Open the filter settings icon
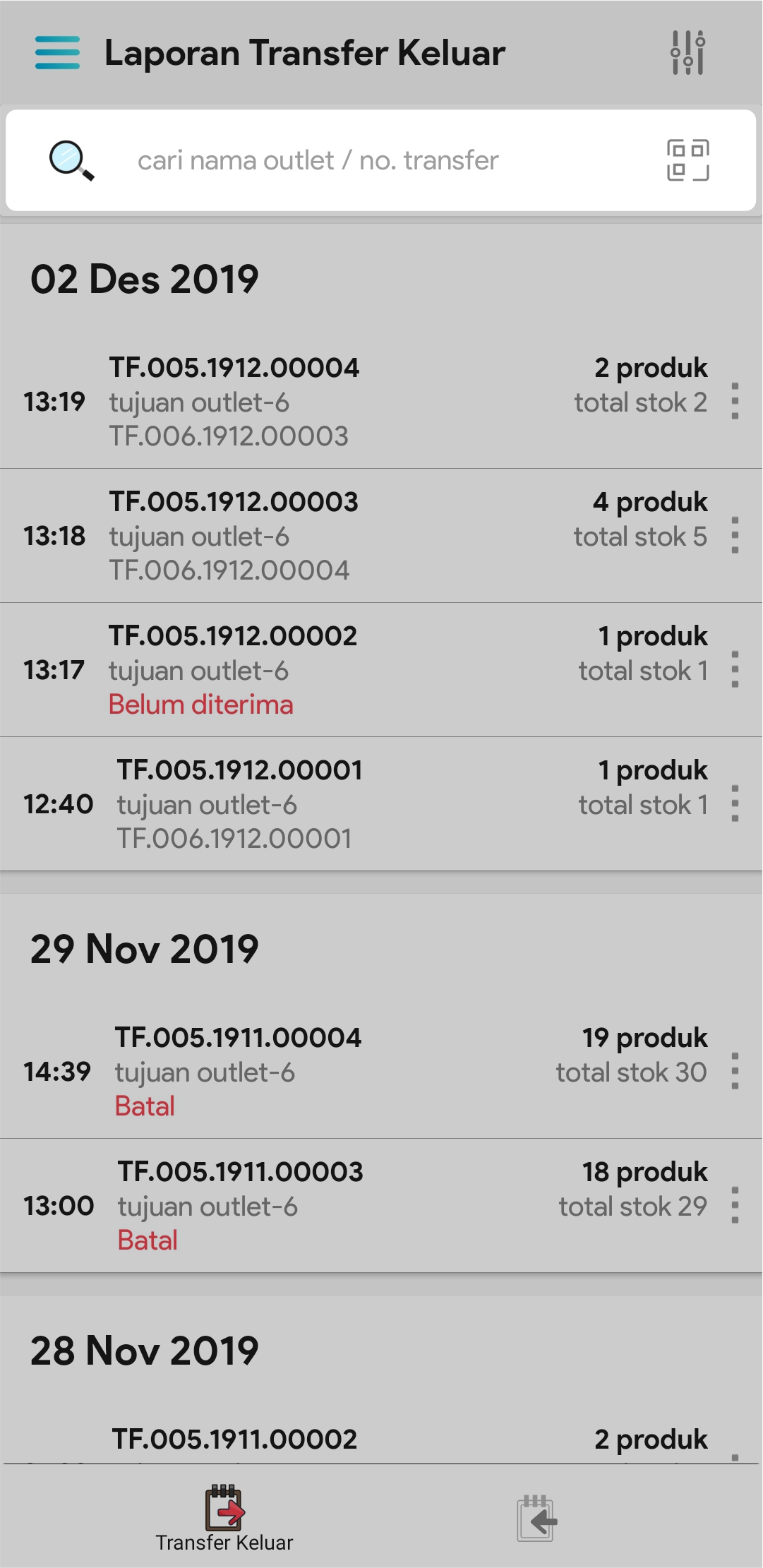This screenshot has width=763, height=1568. click(x=687, y=53)
